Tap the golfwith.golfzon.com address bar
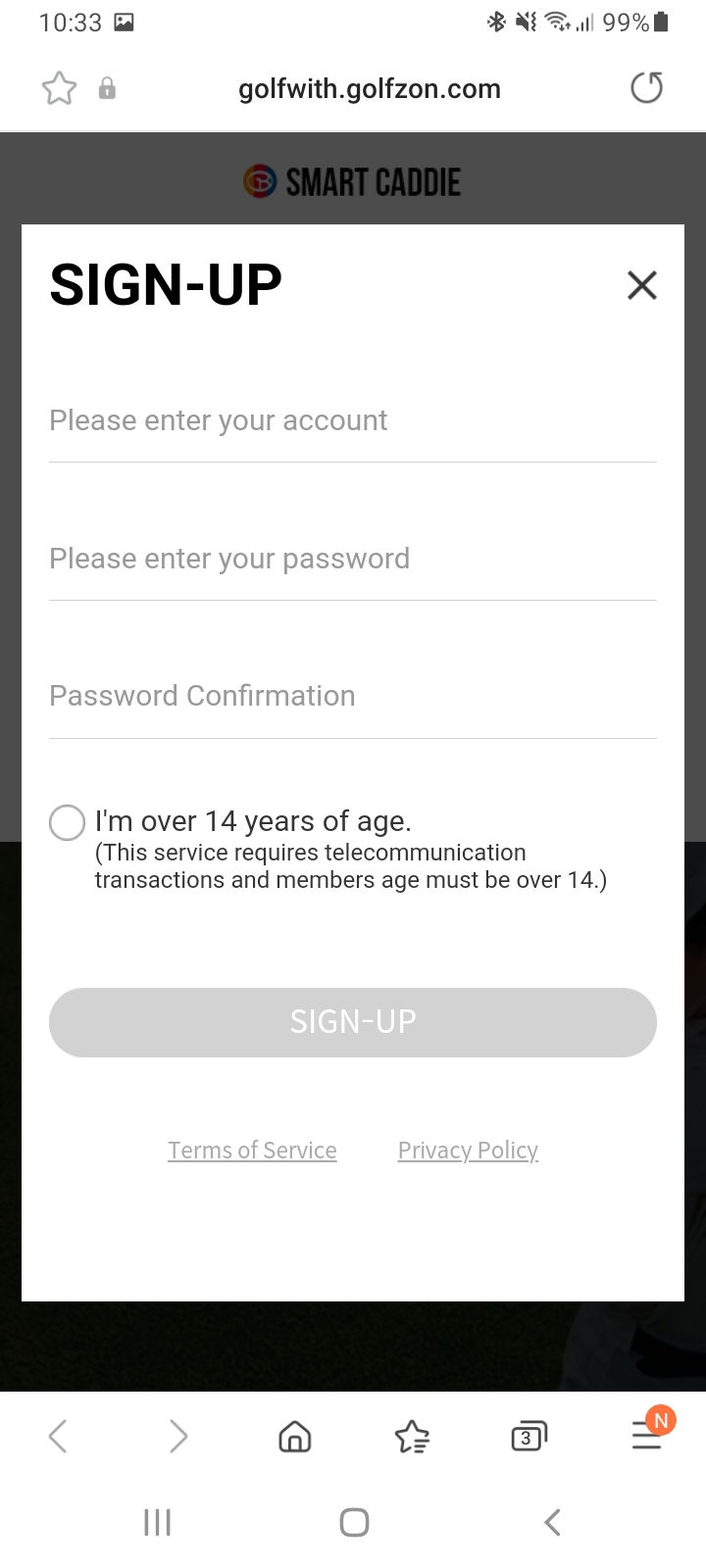 tap(370, 89)
